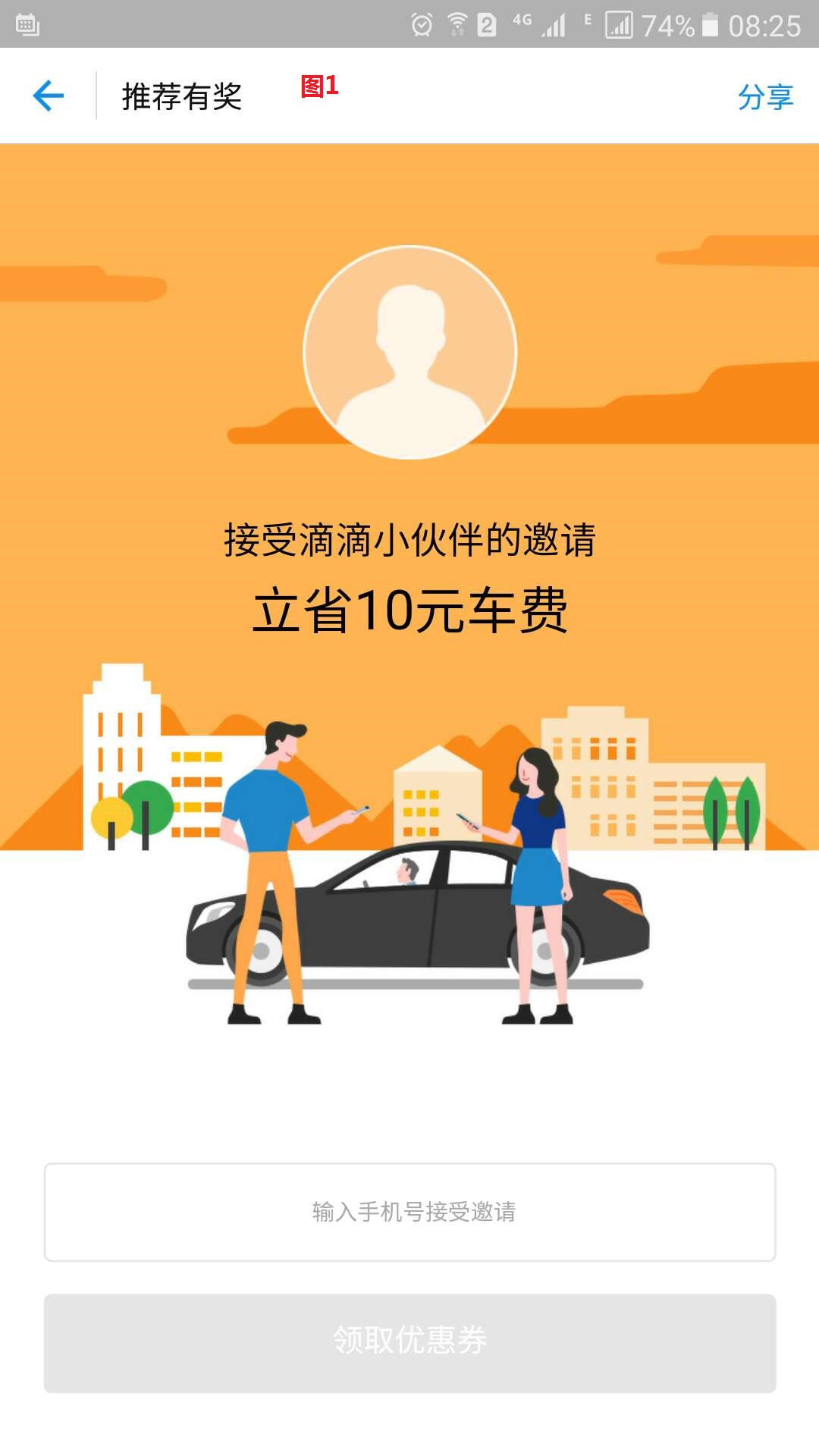The image size is (819, 1456).
Task: Go back using the blue arrow
Action: 49,96
